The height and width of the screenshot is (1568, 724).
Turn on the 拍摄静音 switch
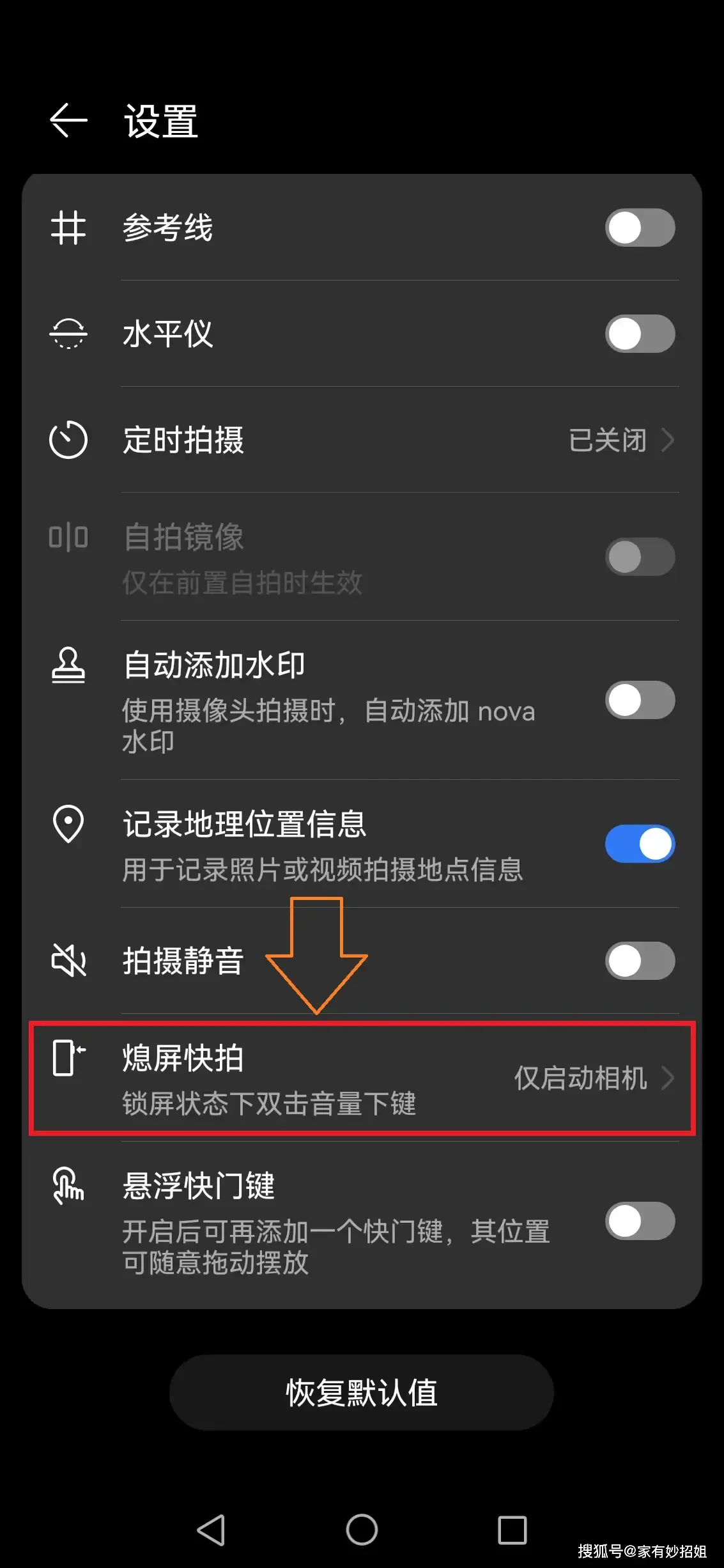coord(640,960)
